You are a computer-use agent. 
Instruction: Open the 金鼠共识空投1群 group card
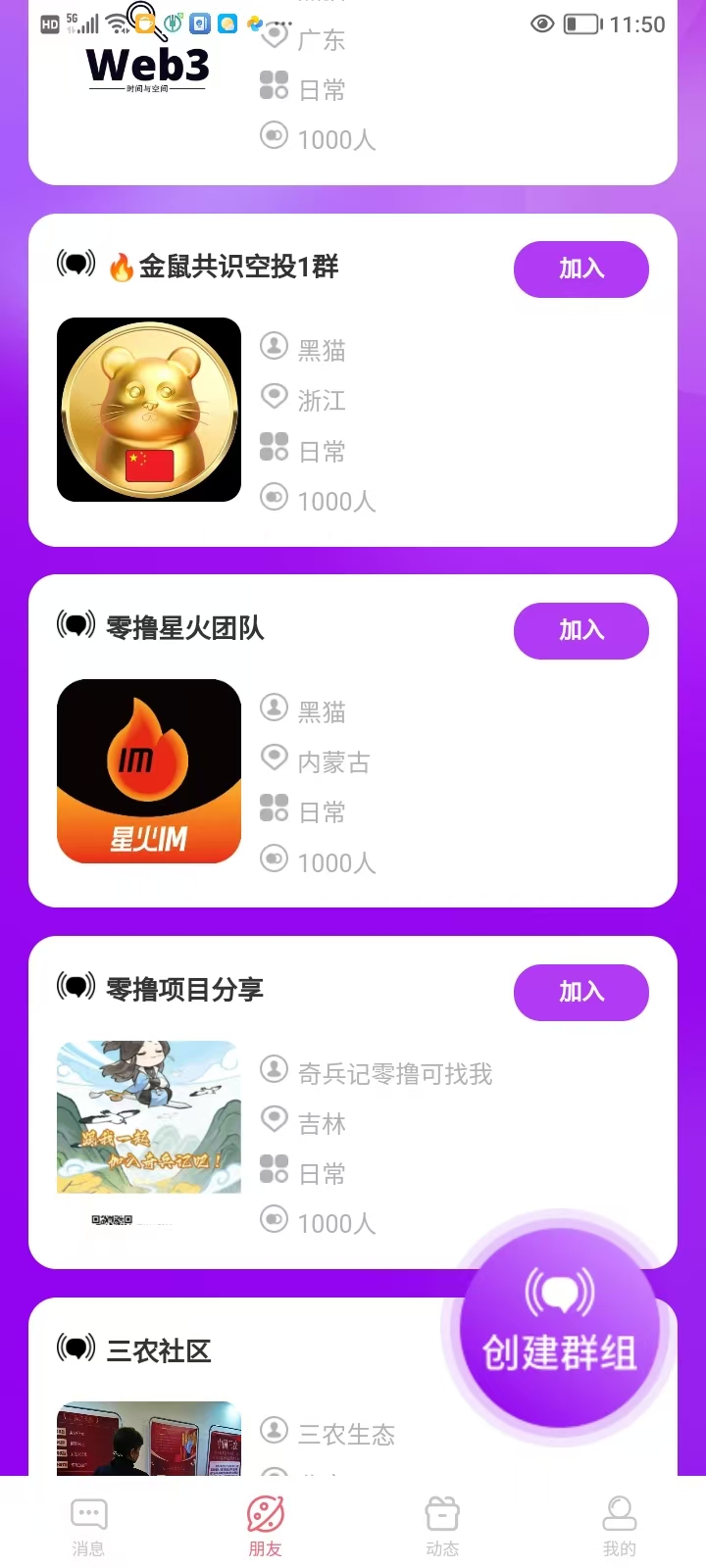click(x=353, y=380)
